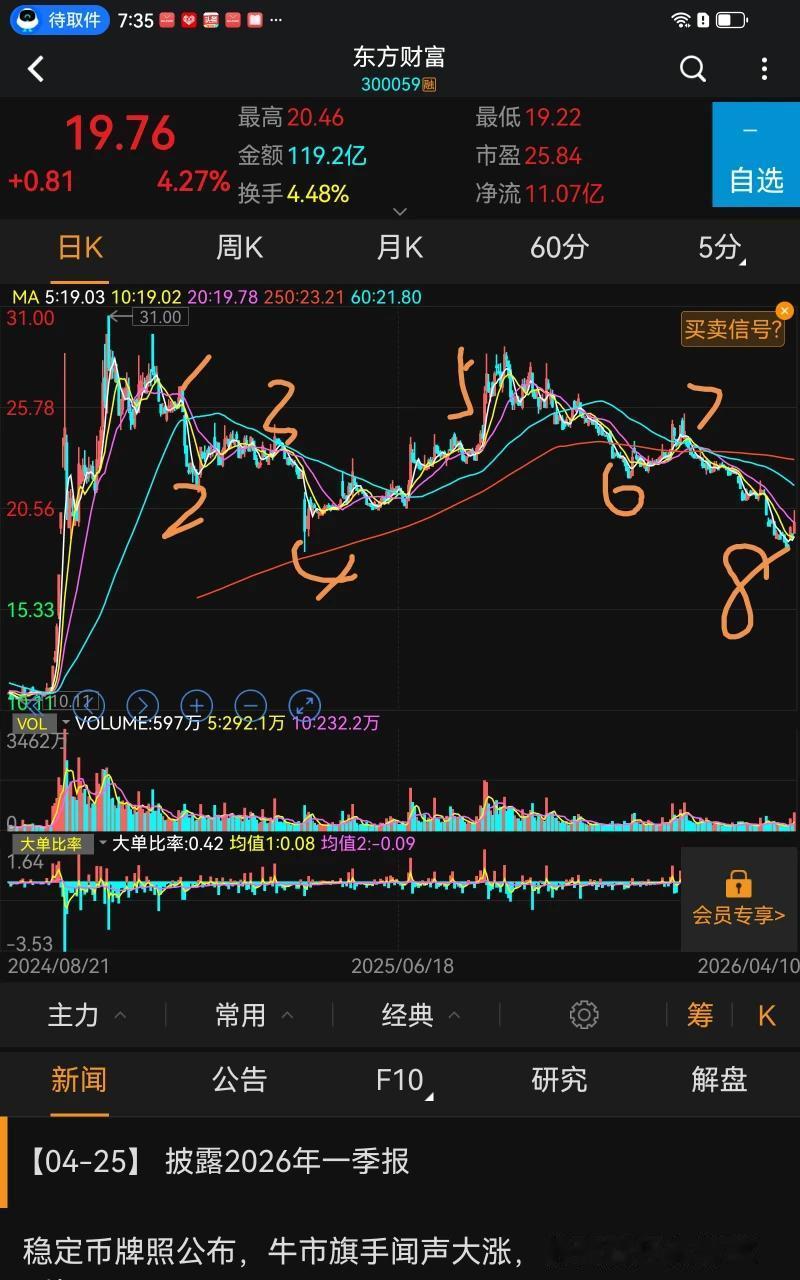Screen dimensions: 800x1280
Task: Tap the quote panel expand chevron
Action: tap(399, 211)
